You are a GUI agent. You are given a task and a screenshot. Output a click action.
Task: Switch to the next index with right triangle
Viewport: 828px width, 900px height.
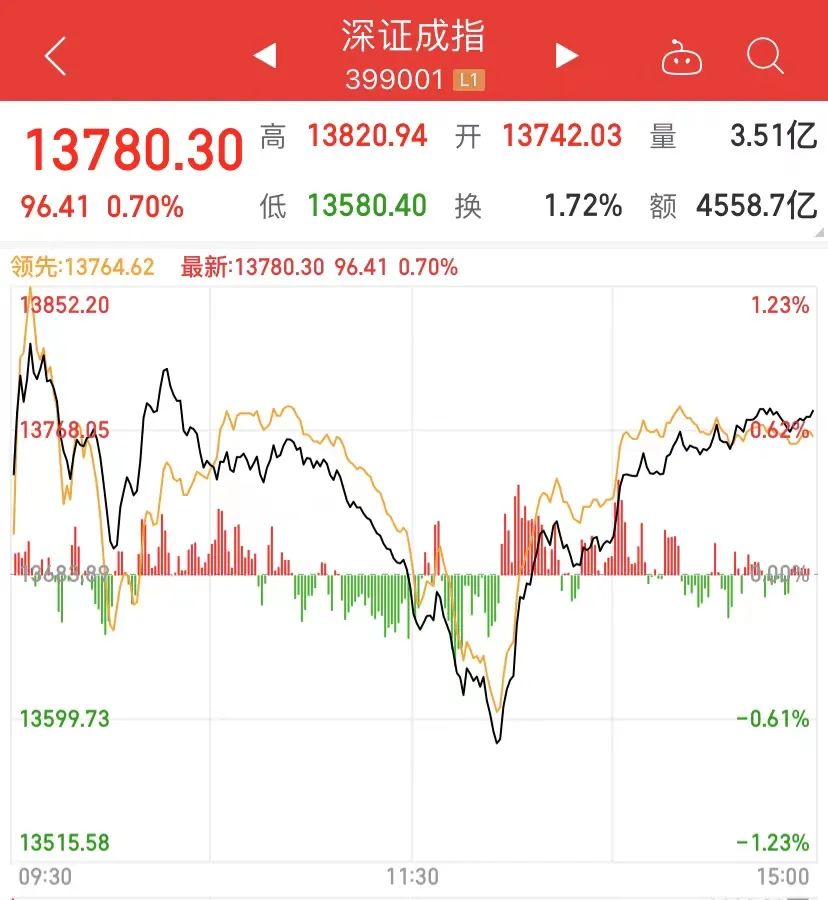pos(567,56)
